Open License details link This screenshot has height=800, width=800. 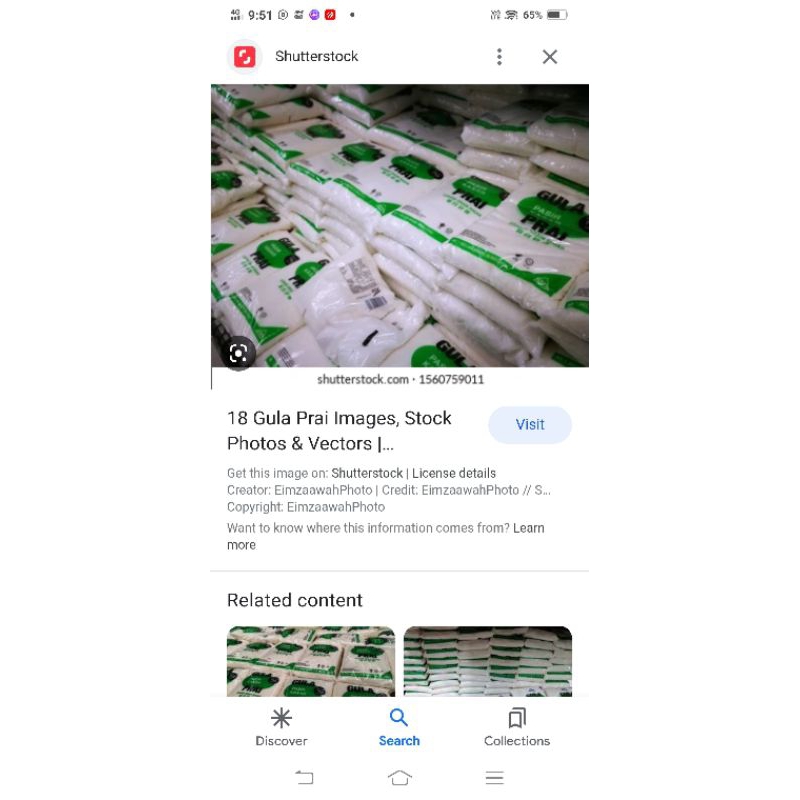click(454, 473)
